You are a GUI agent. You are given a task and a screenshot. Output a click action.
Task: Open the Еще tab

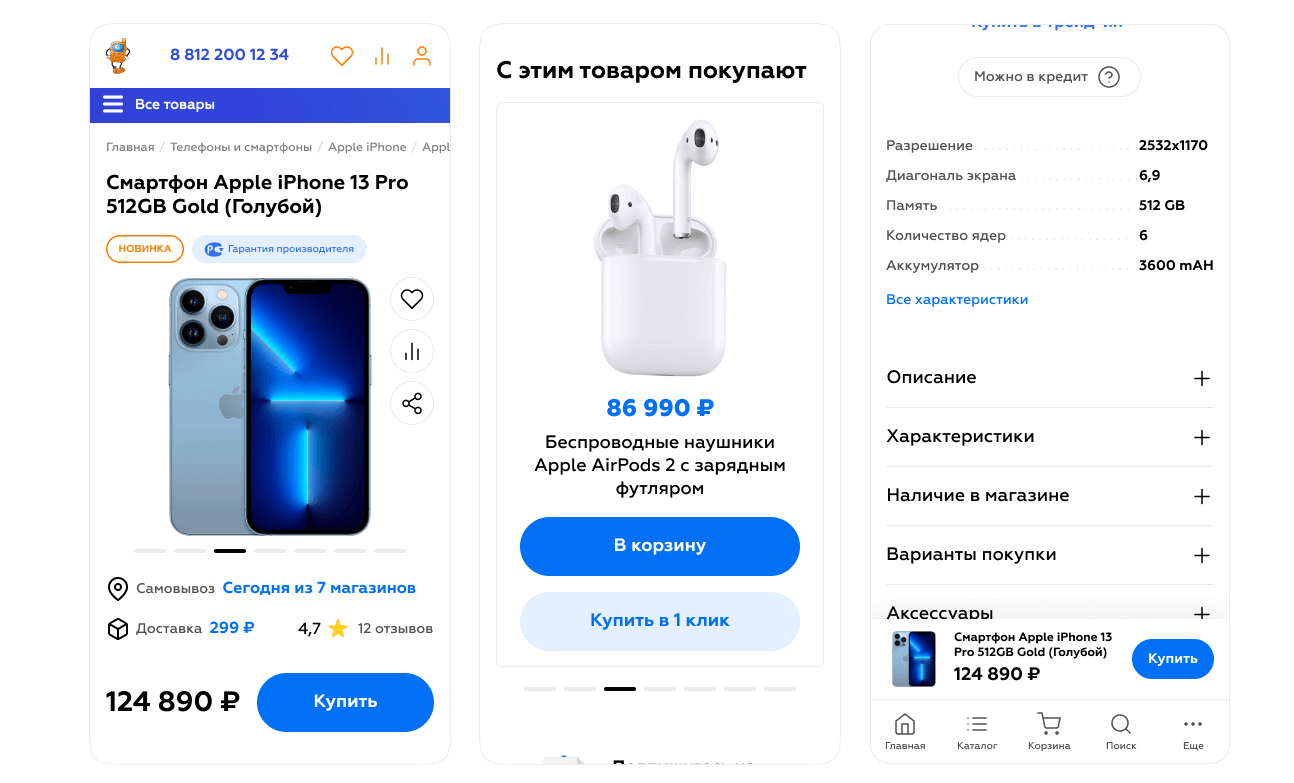pyautogui.click(x=1193, y=732)
